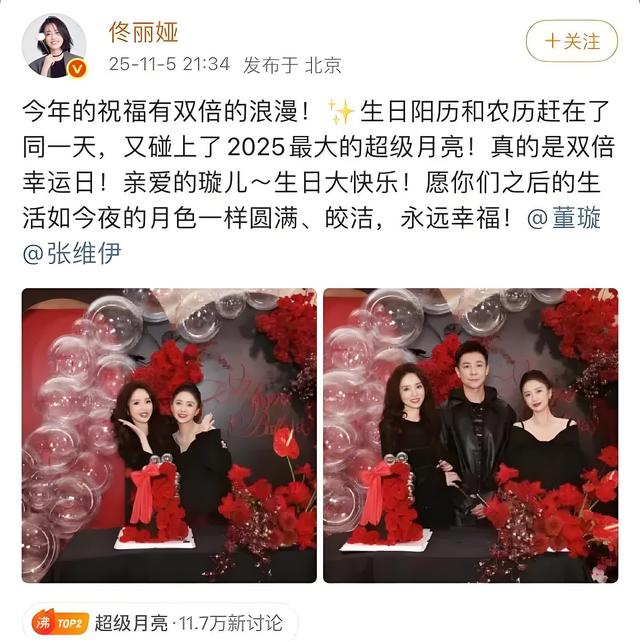Screen dimensions: 640x642
Task: Open 佟丽娅's profile avatar
Action: (54, 46)
